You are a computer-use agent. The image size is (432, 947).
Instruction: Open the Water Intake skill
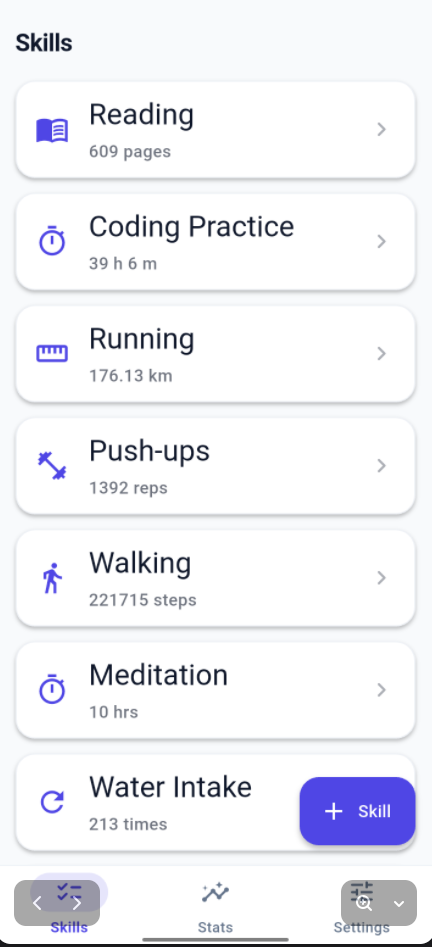coord(157,802)
